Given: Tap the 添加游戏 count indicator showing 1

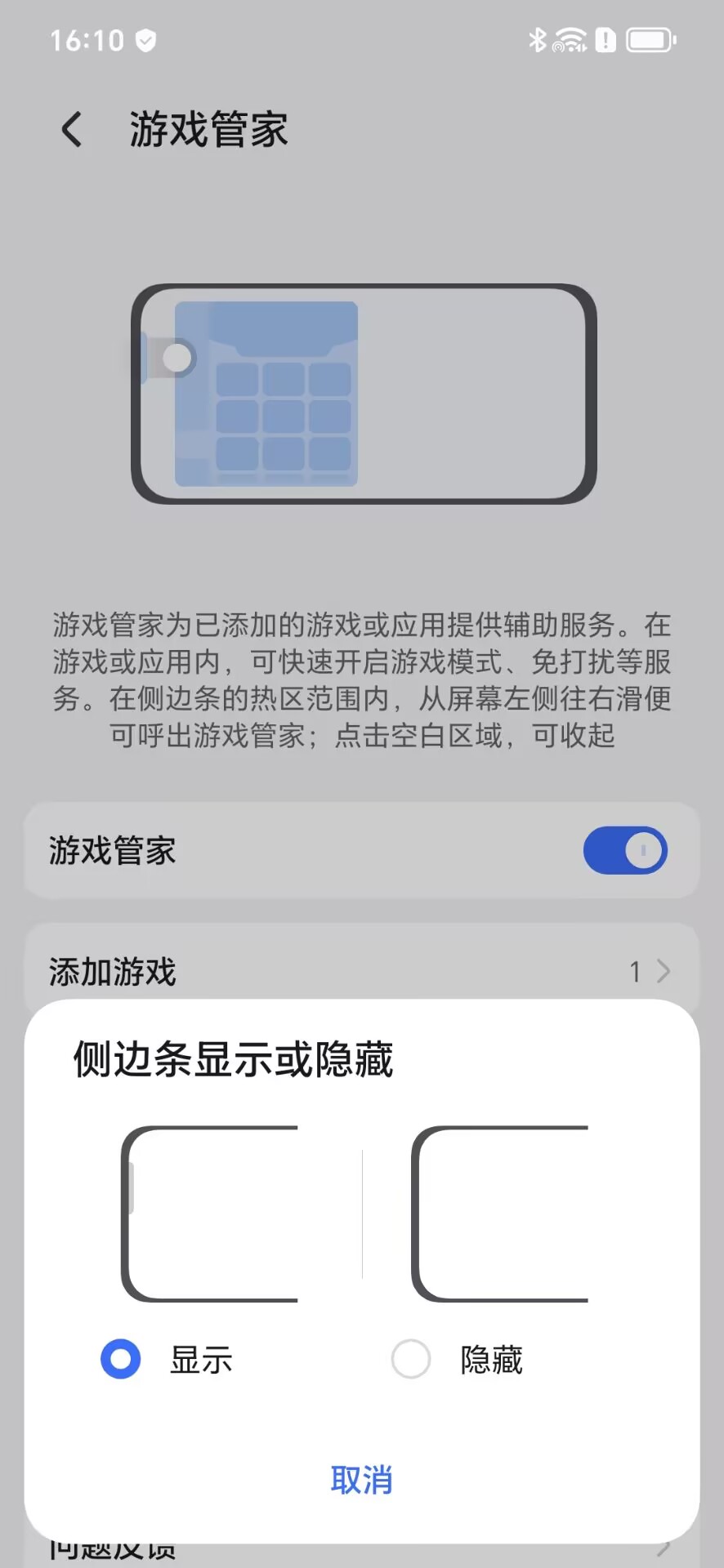Looking at the screenshot, I should 635,972.
